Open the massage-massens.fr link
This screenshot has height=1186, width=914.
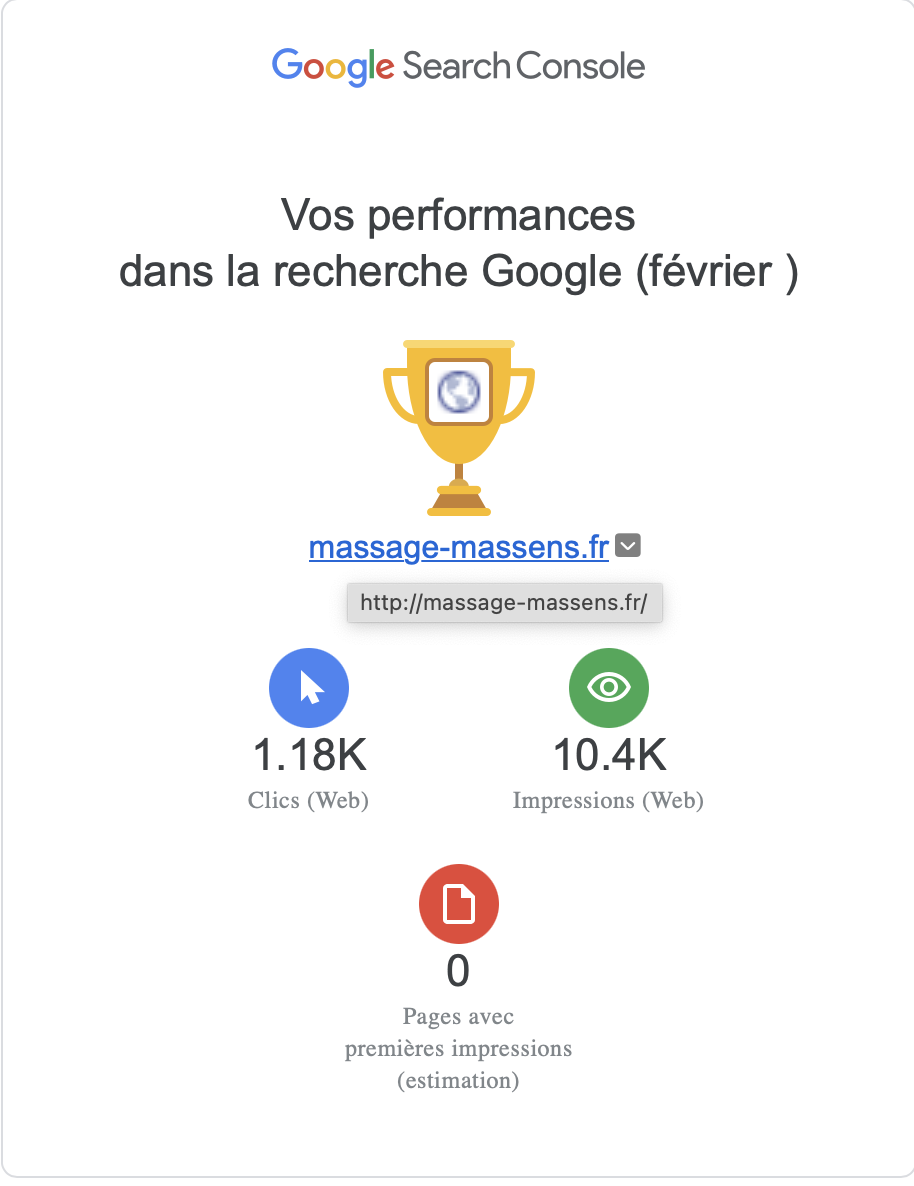459,548
